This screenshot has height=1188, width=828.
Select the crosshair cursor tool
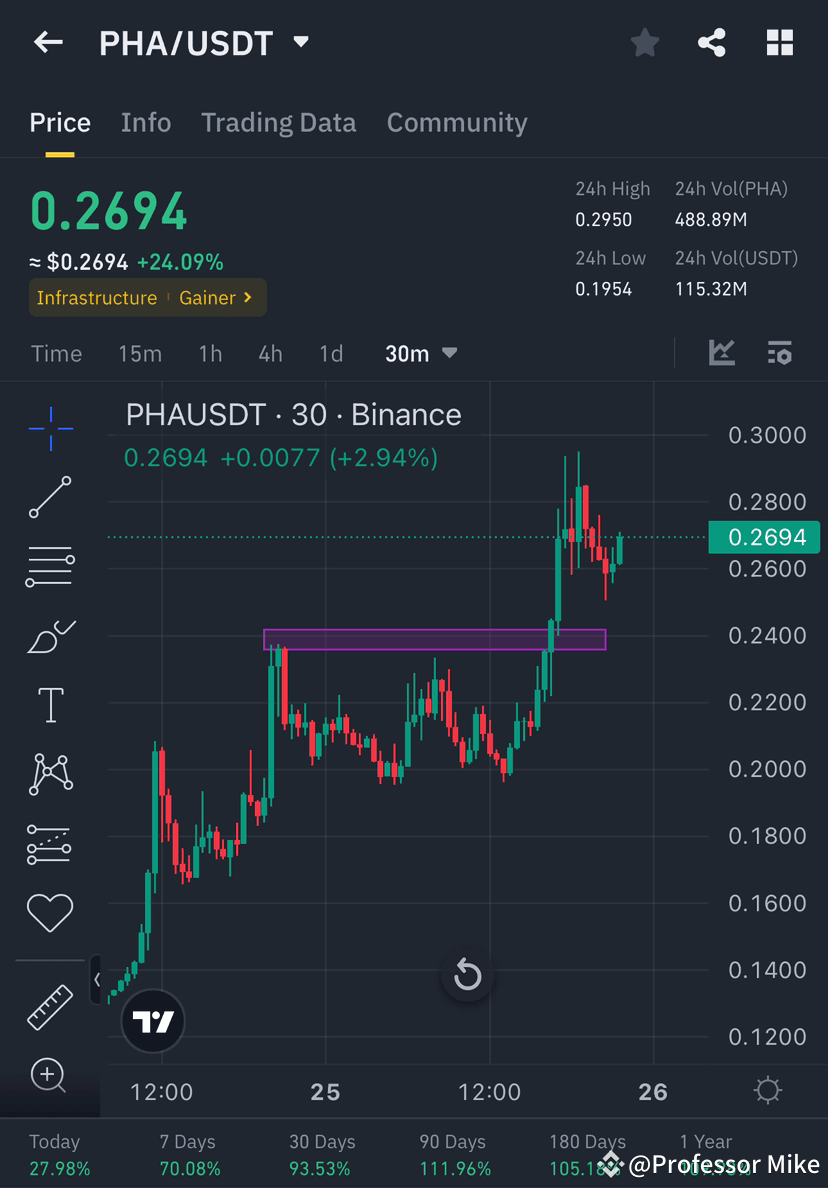click(50, 428)
